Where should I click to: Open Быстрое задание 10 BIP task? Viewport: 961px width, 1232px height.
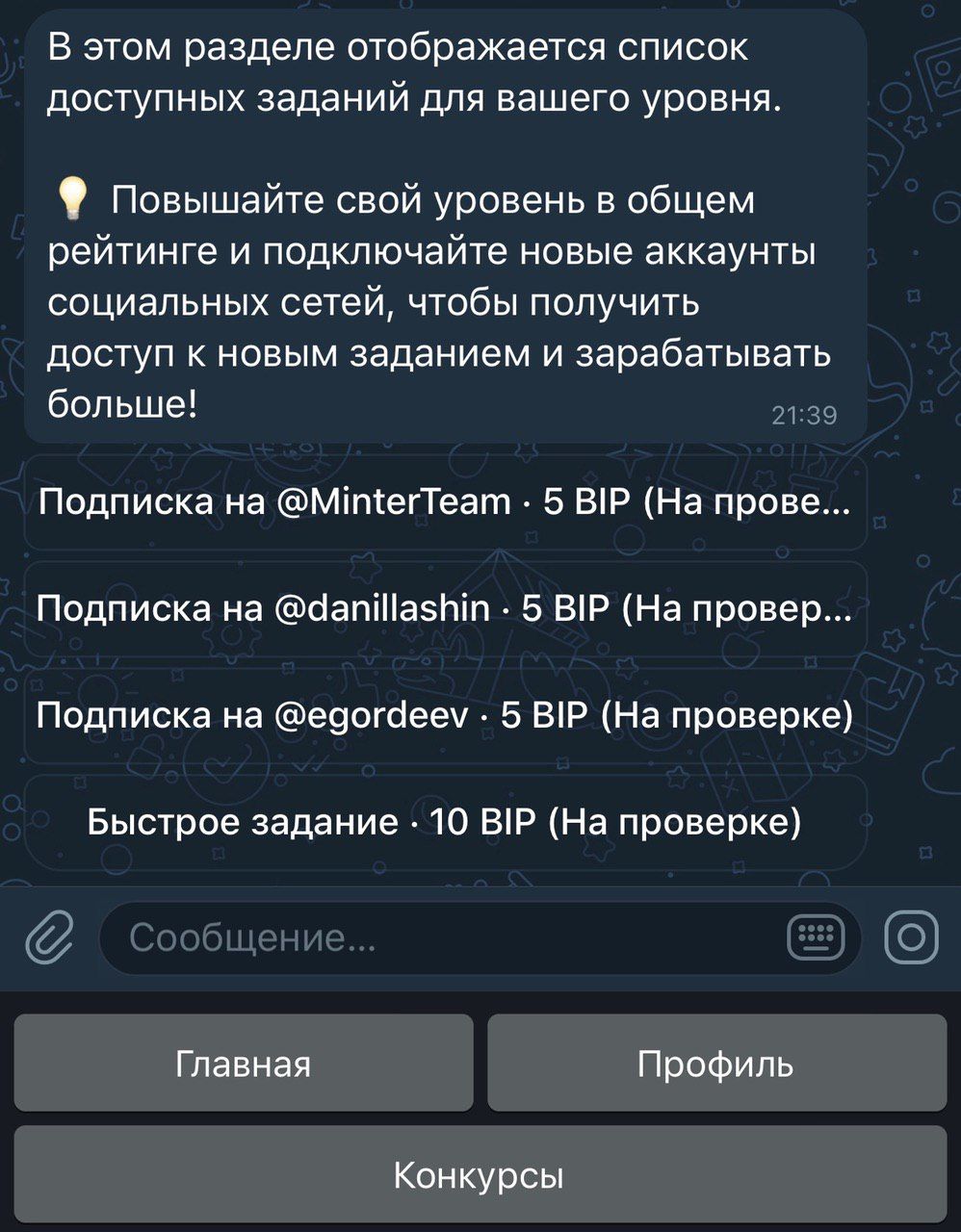click(x=444, y=823)
